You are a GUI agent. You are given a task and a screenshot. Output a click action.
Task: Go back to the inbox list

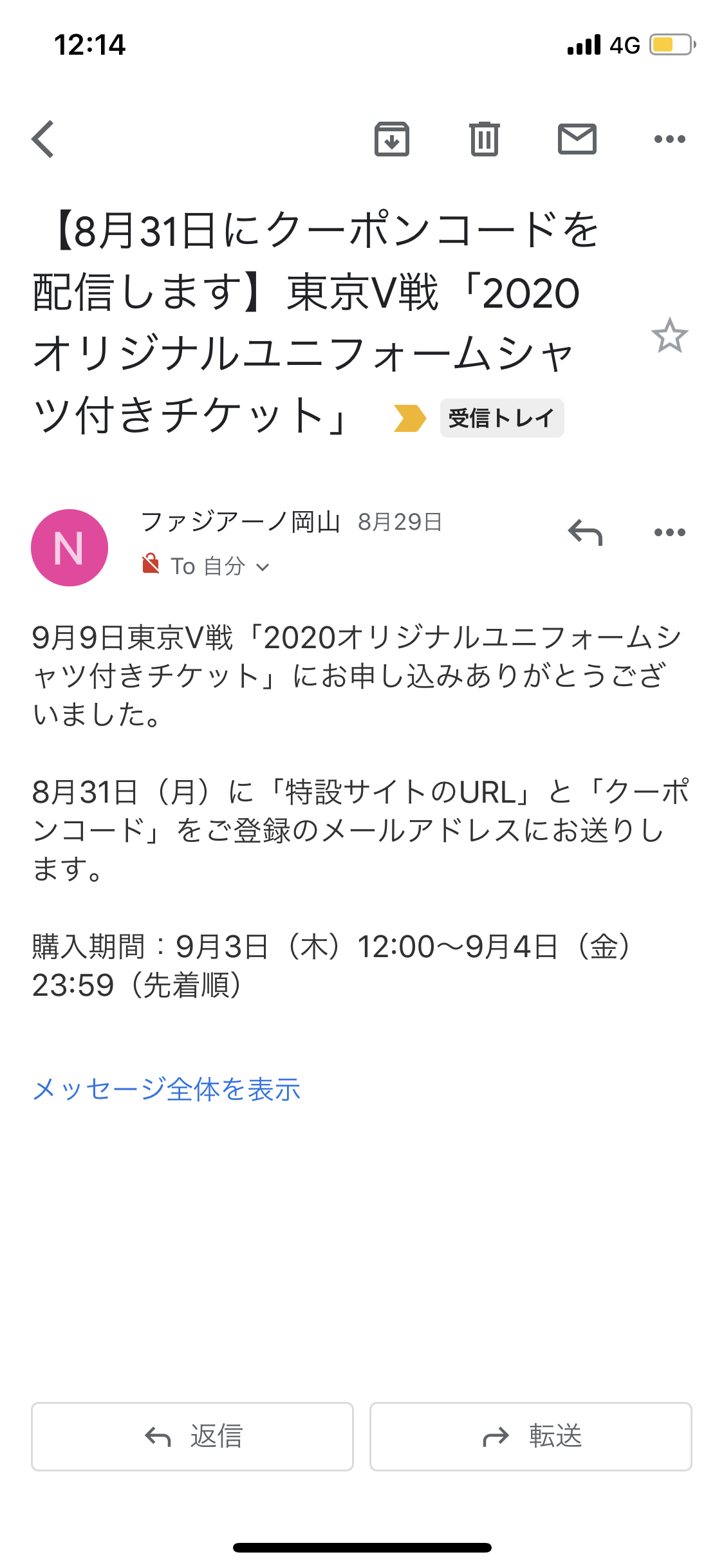click(x=43, y=139)
